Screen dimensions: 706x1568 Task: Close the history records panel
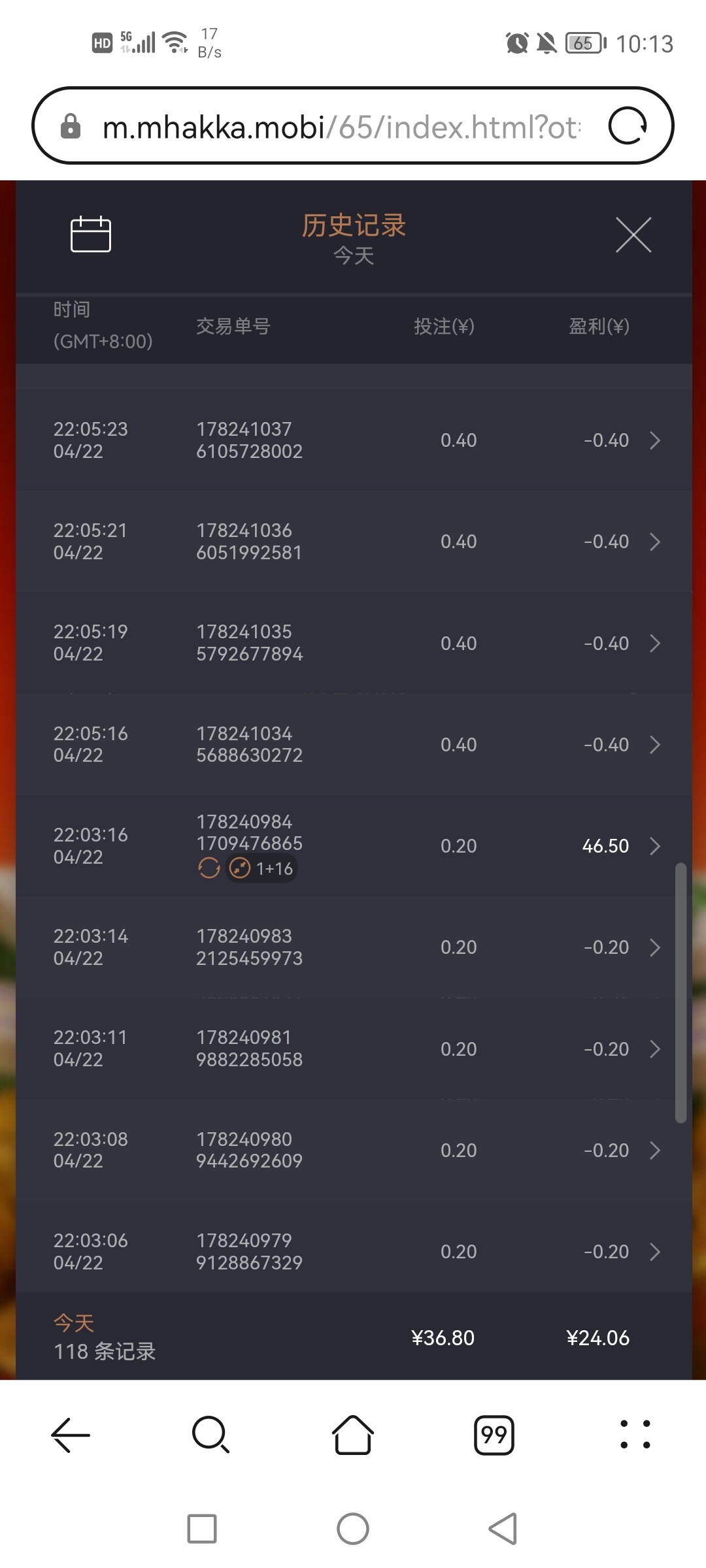633,235
